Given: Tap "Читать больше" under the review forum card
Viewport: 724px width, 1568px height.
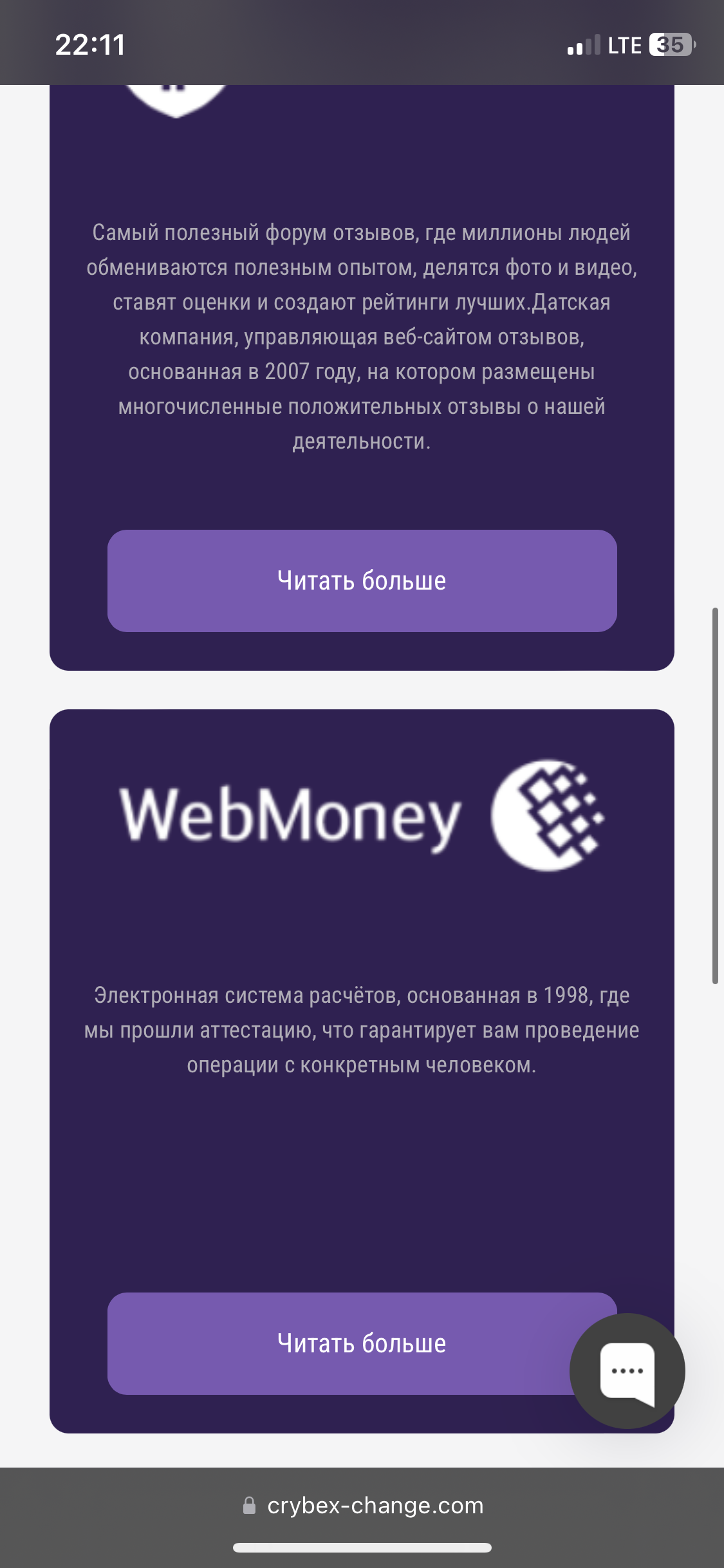Looking at the screenshot, I should click(362, 581).
